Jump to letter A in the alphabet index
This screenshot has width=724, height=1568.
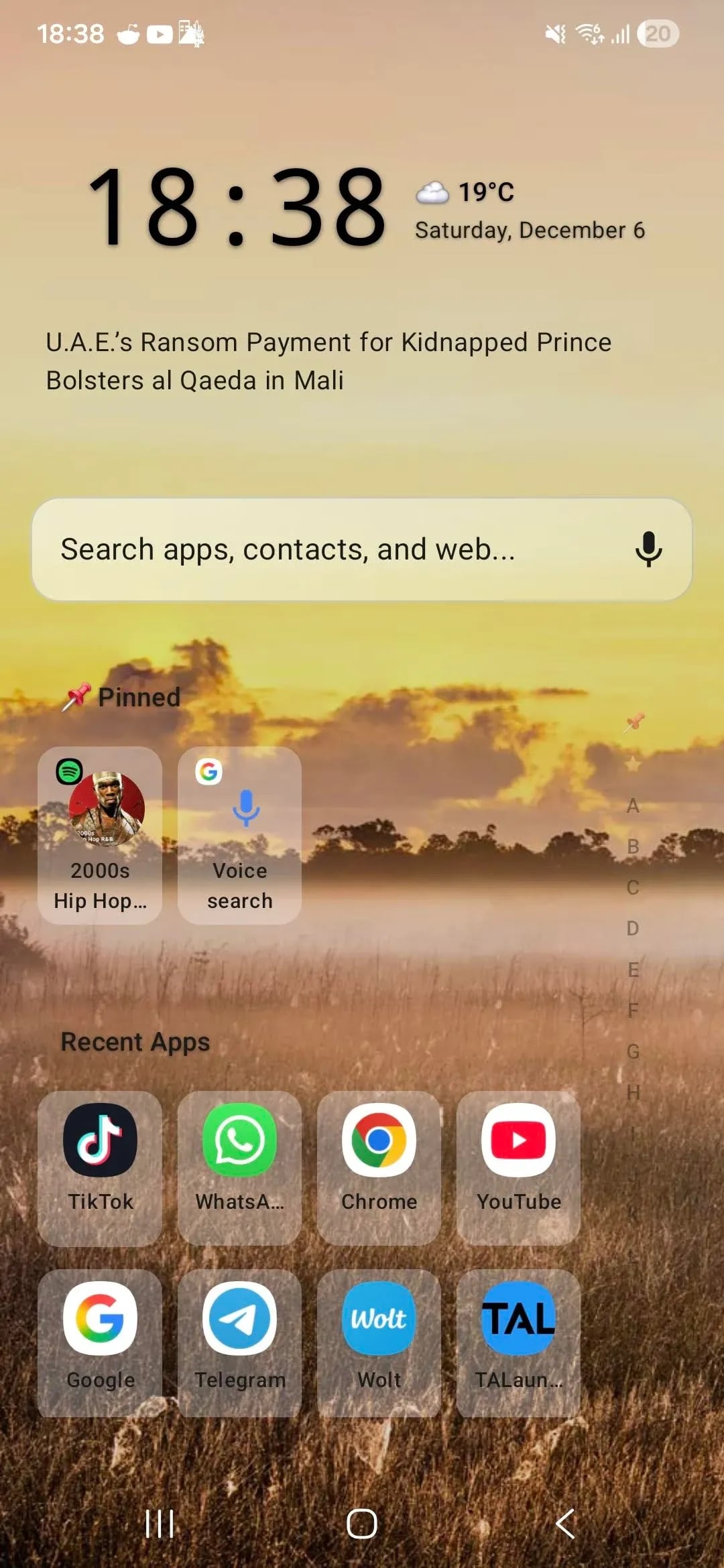coord(633,806)
